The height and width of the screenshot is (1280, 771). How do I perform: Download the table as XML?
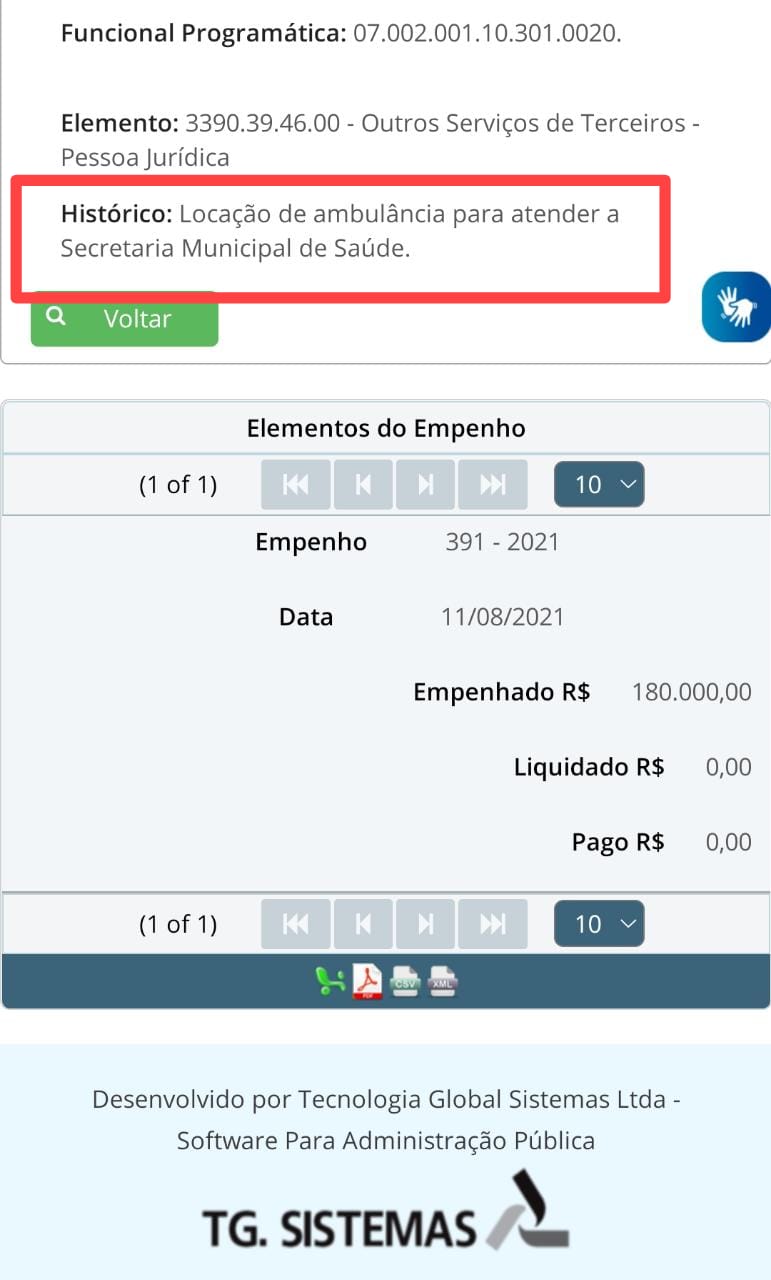point(443,982)
